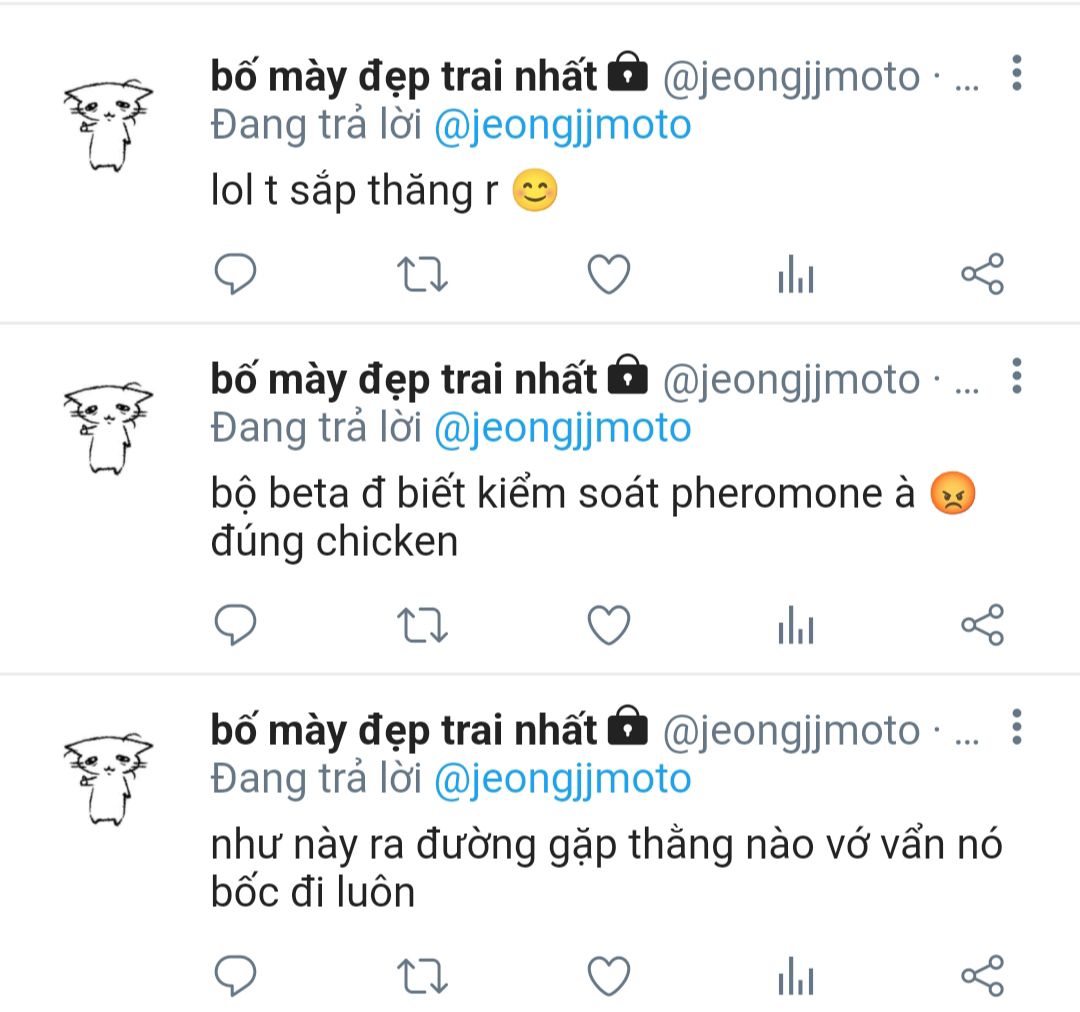Share the "đúng chicken" tweet
Viewport: 1080px width, 1012px height.
(x=982, y=626)
